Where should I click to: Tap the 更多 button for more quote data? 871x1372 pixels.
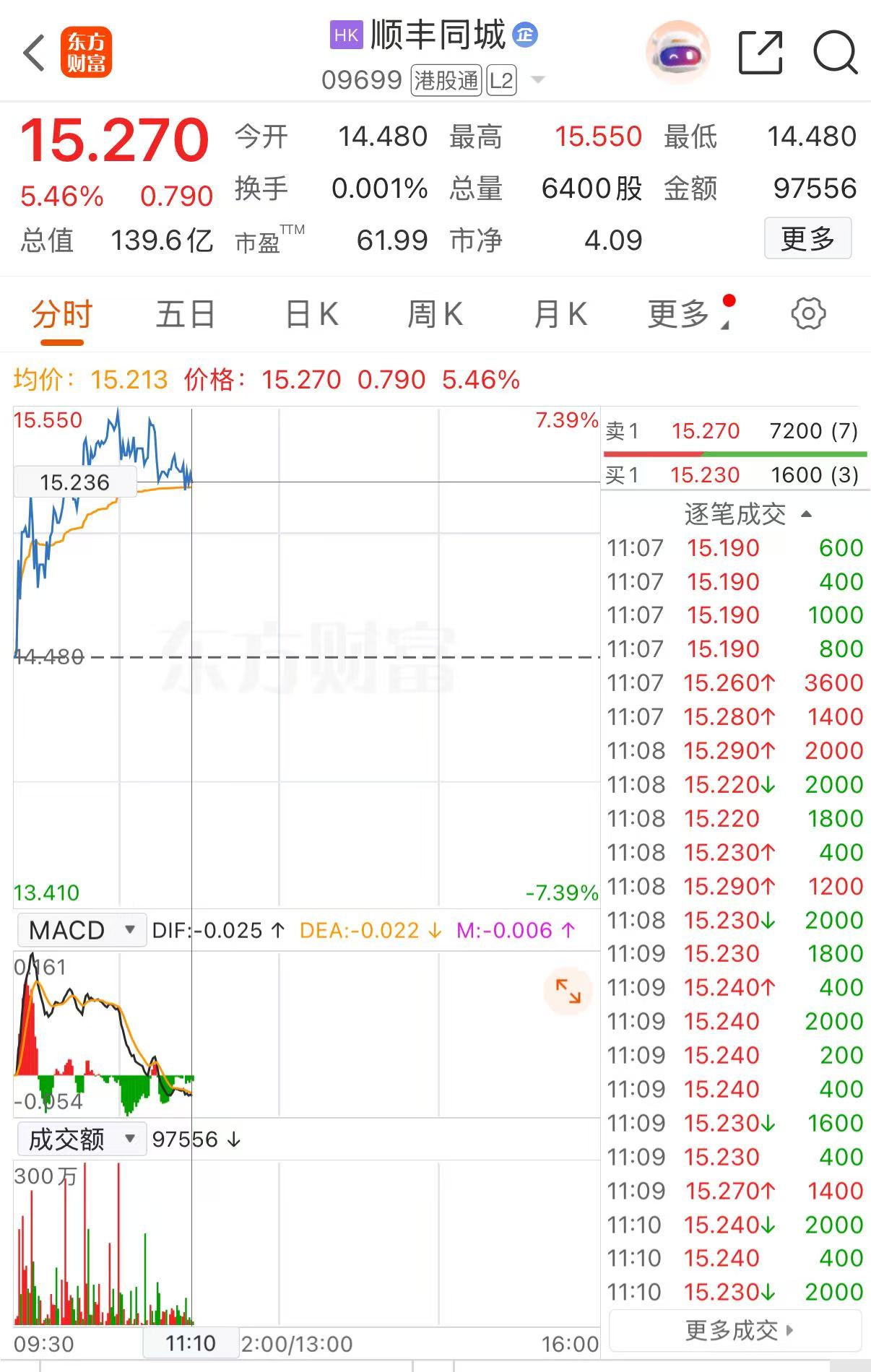point(807,238)
